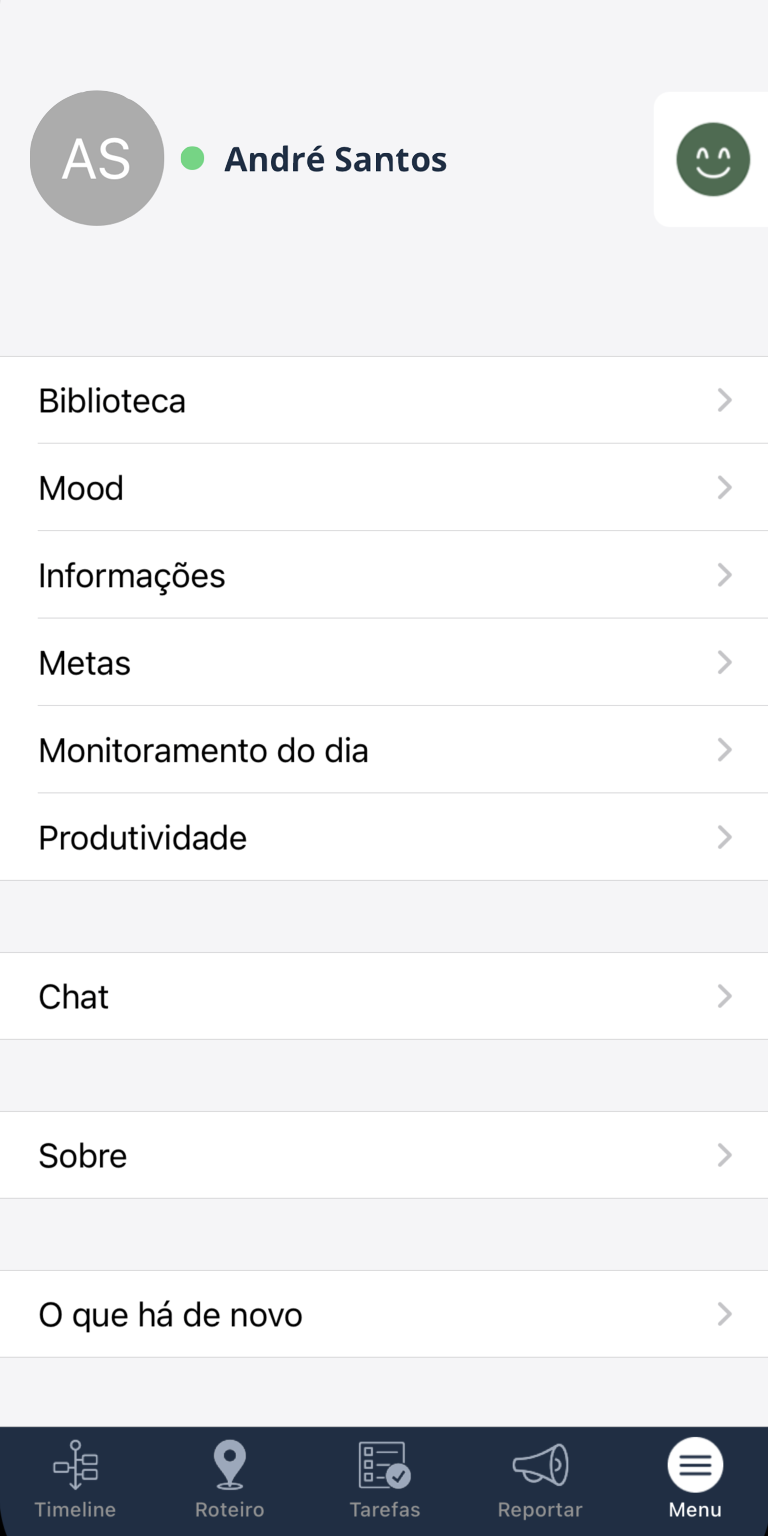This screenshot has height=1536, width=768.
Task: Open Reportar using the megaphone icon
Action: pyautogui.click(x=540, y=1465)
